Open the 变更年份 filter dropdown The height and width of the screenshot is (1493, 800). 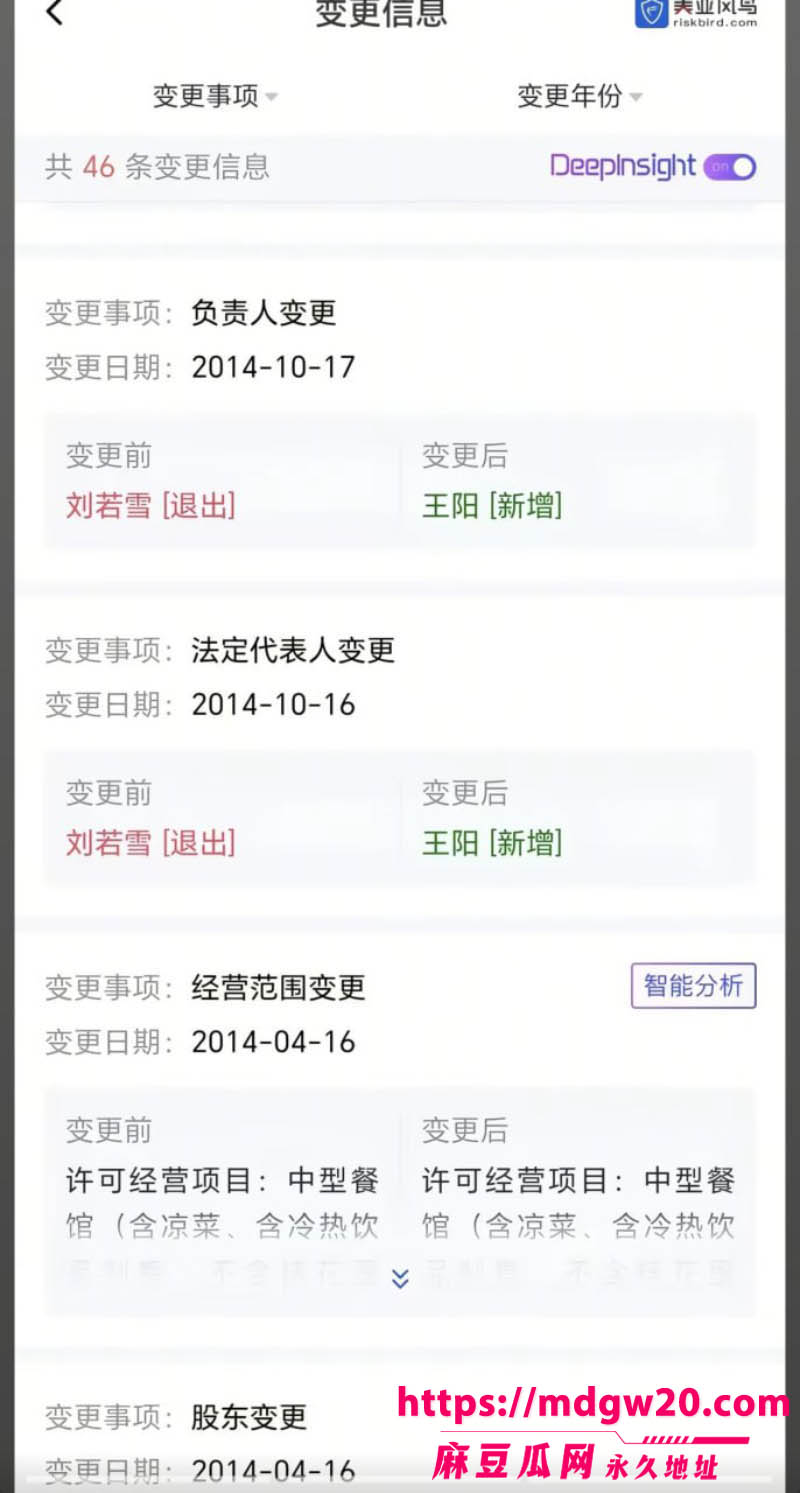click(579, 96)
